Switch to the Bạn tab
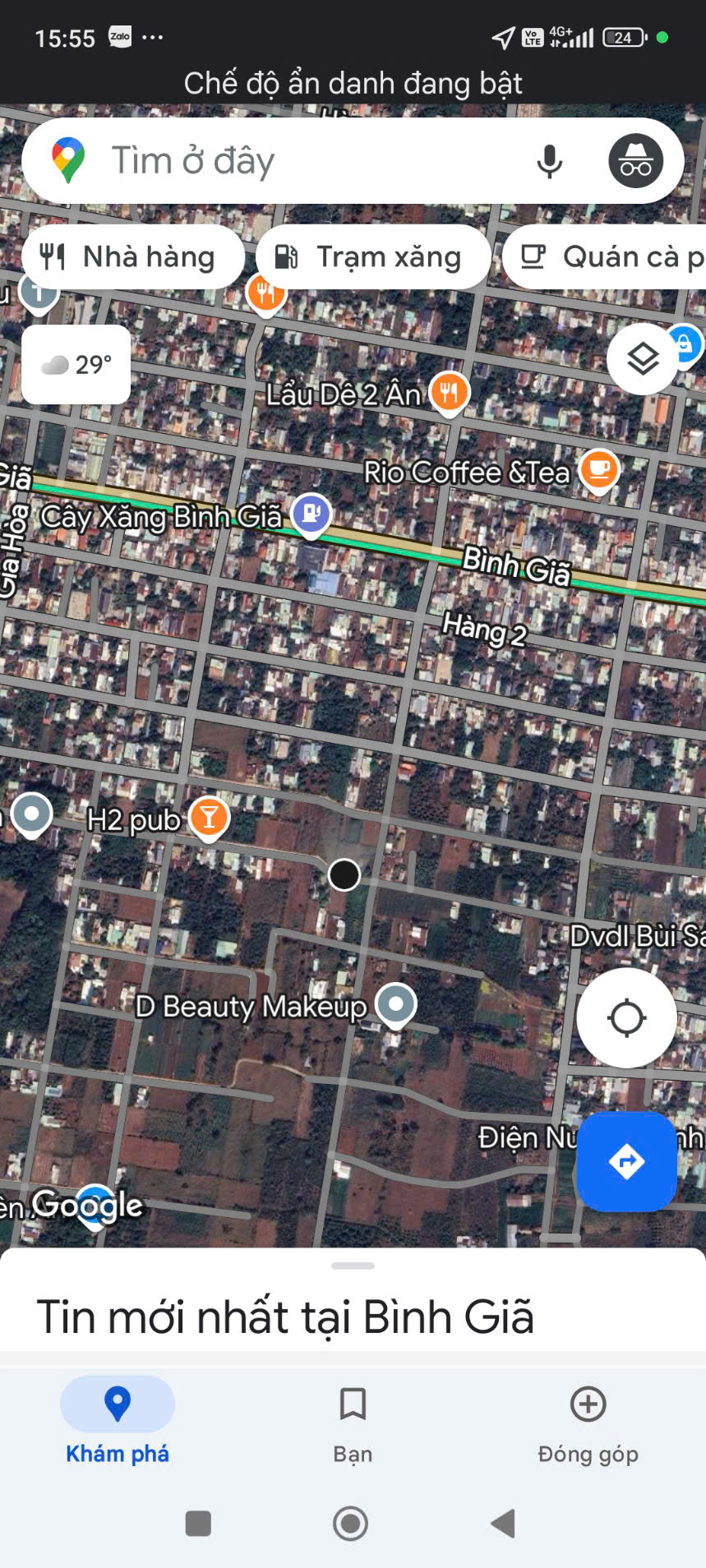The image size is (706, 1568). coord(353,1421)
